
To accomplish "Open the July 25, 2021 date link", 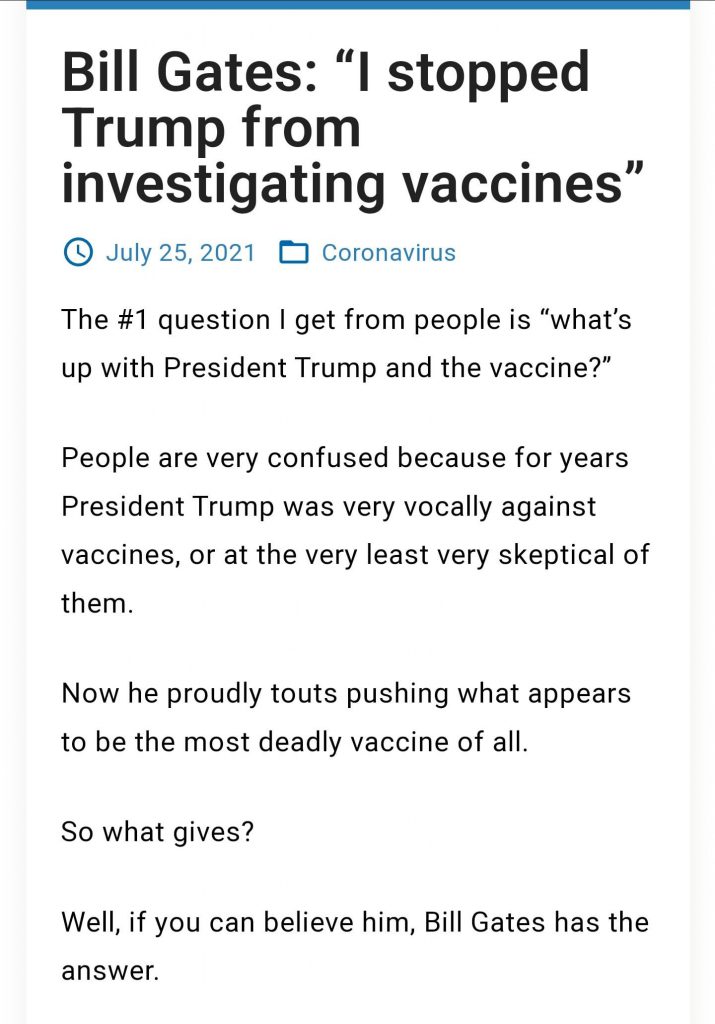I will [x=180, y=253].
